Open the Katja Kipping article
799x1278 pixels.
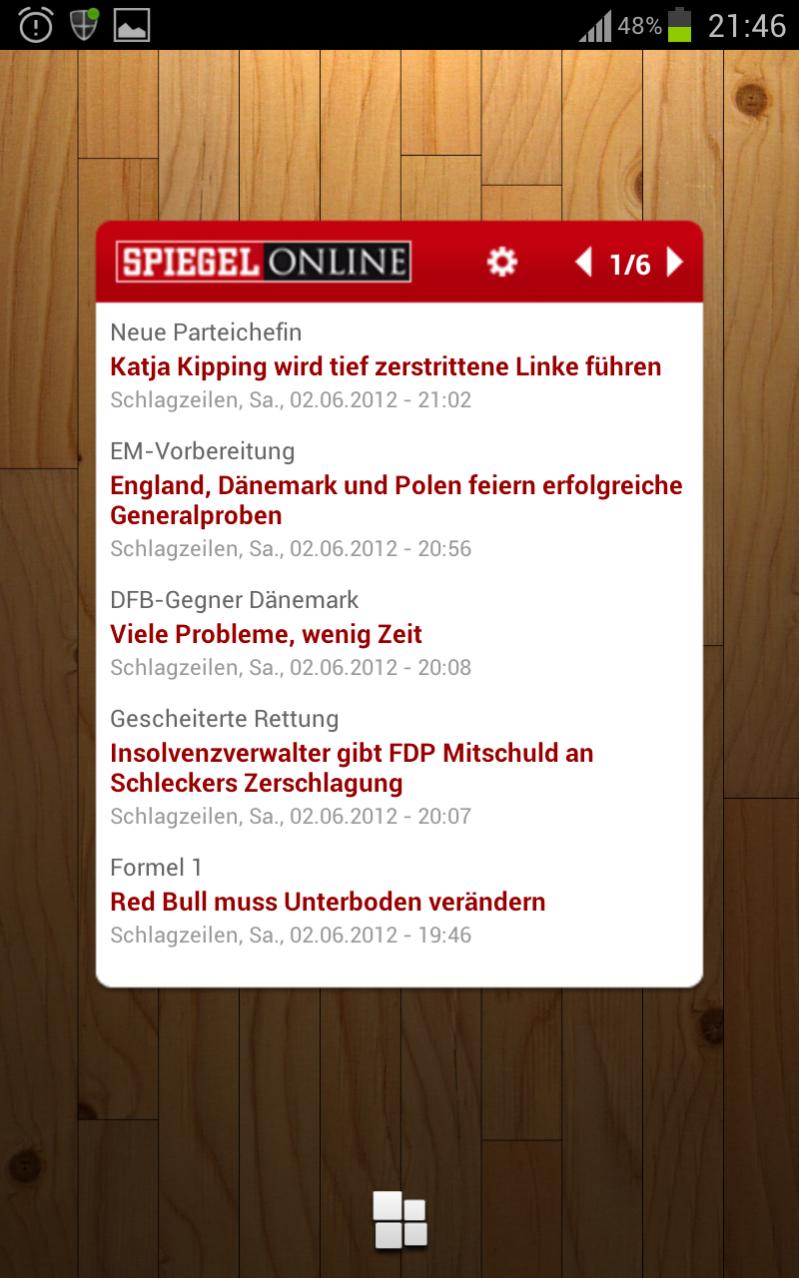[385, 366]
